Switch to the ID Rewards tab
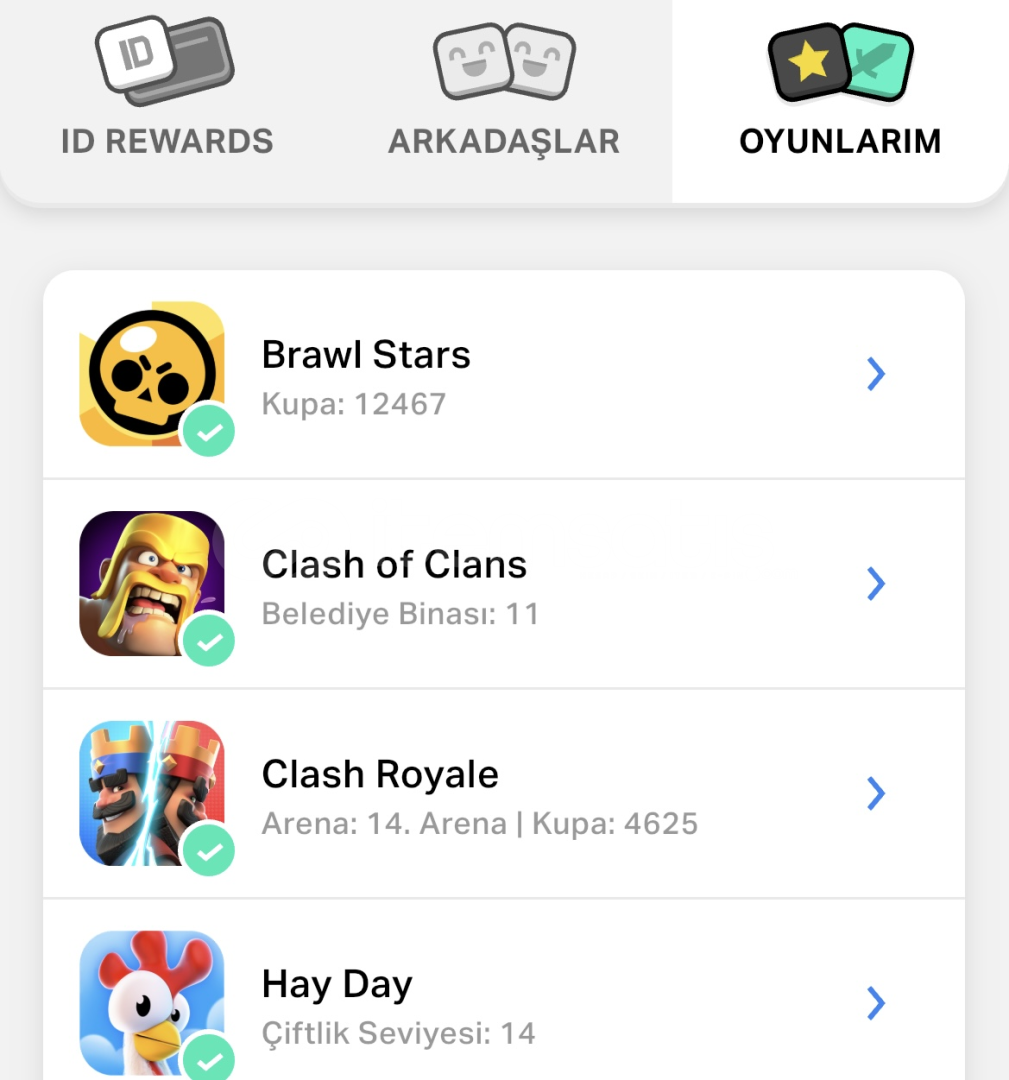Image resolution: width=1009 pixels, height=1080 pixels. (167, 95)
